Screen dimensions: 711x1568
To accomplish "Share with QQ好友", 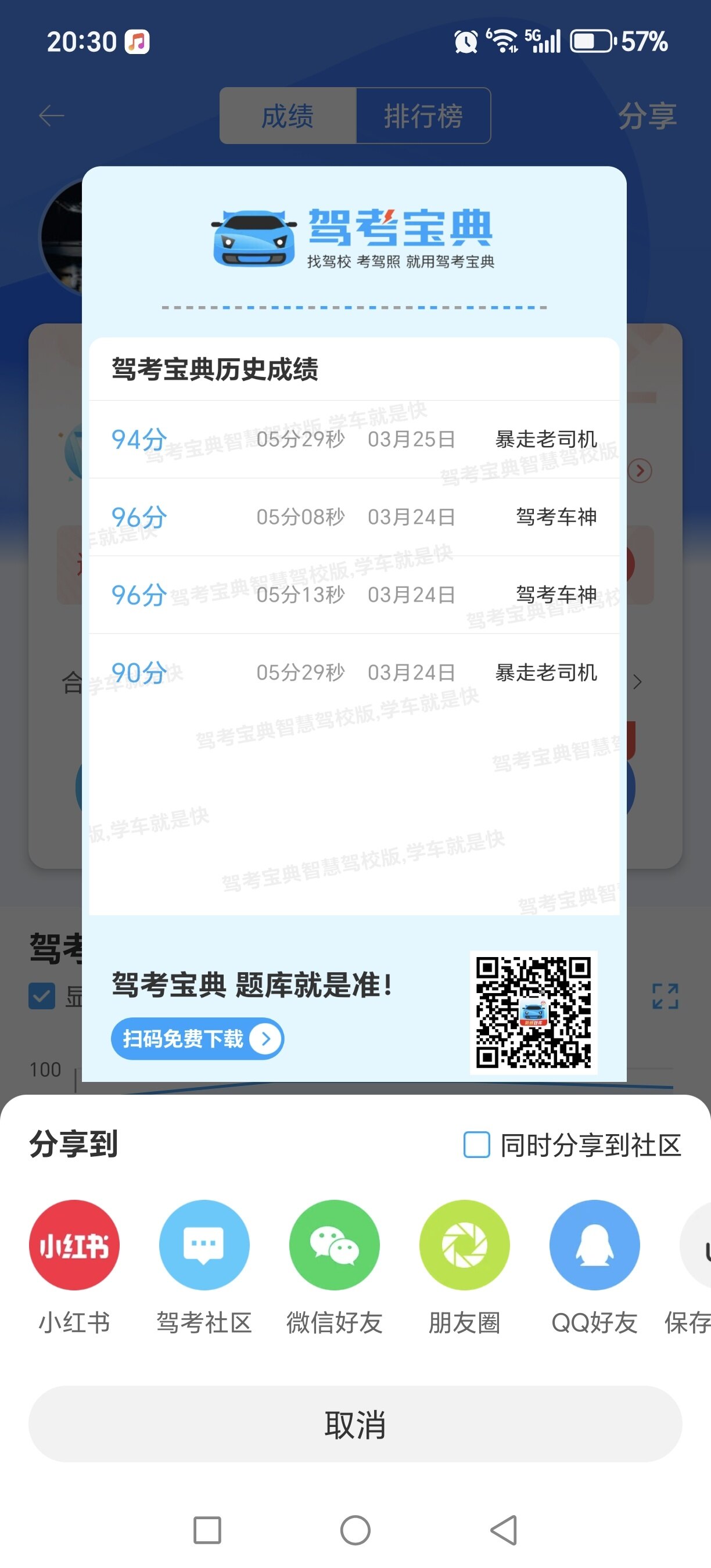I will (594, 1245).
